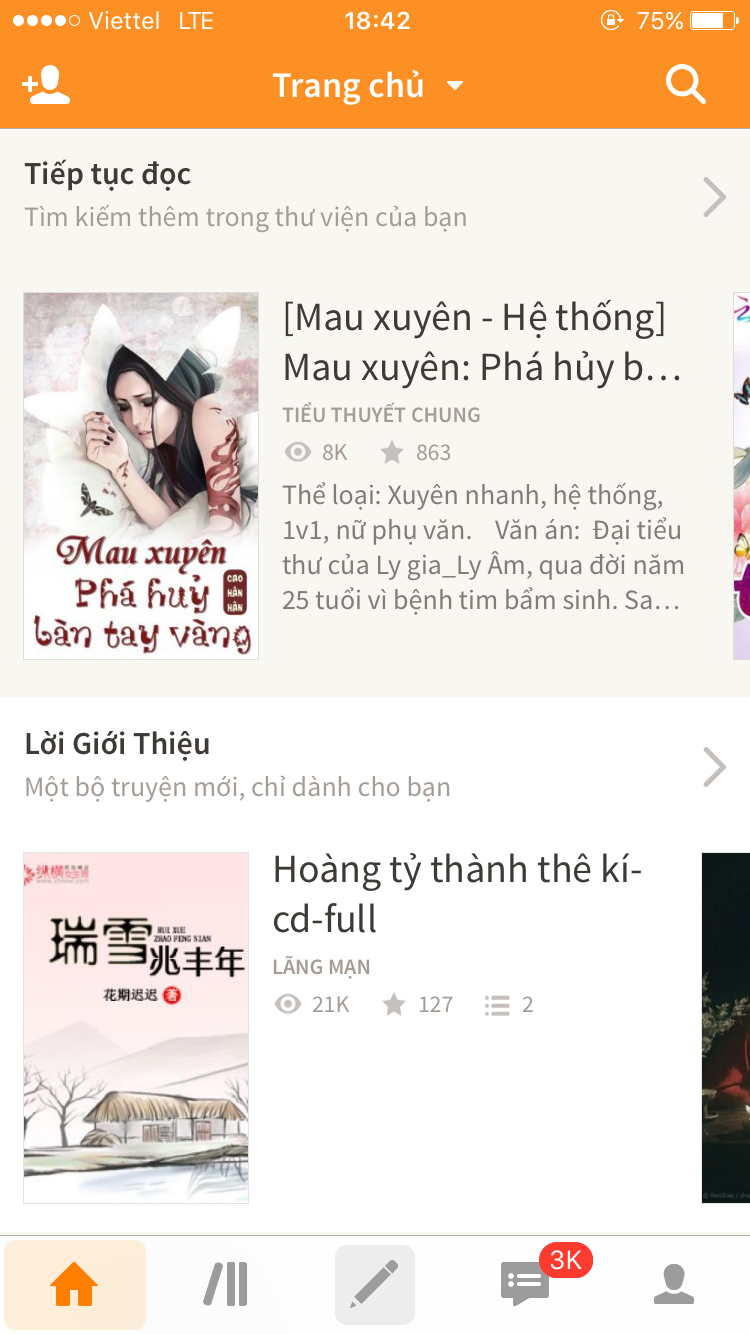Image resolution: width=750 pixels, height=1334 pixels.
Task: Switch to the Library tab
Action: [x=226, y=1284]
